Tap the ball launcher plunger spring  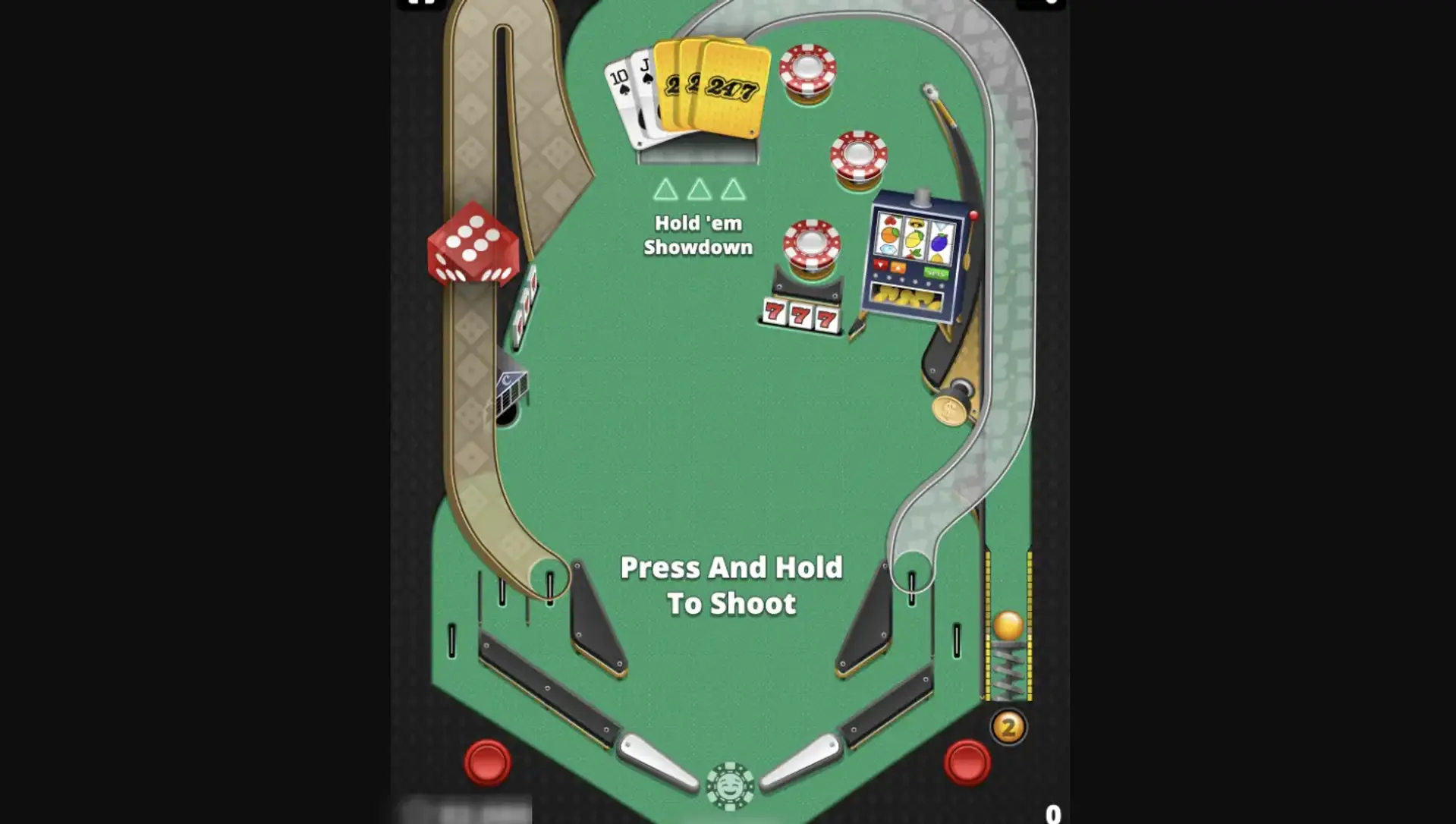(x=1008, y=671)
